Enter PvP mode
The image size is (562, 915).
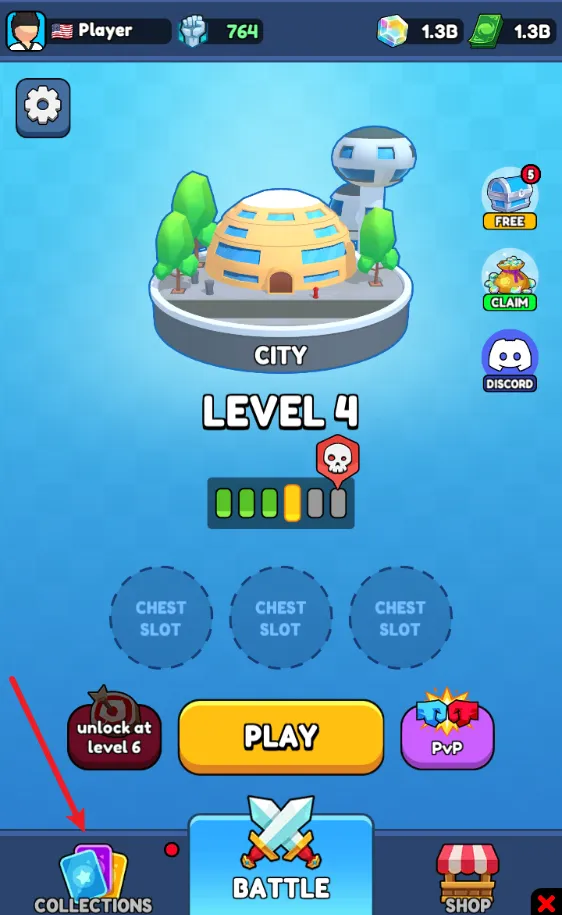447,730
